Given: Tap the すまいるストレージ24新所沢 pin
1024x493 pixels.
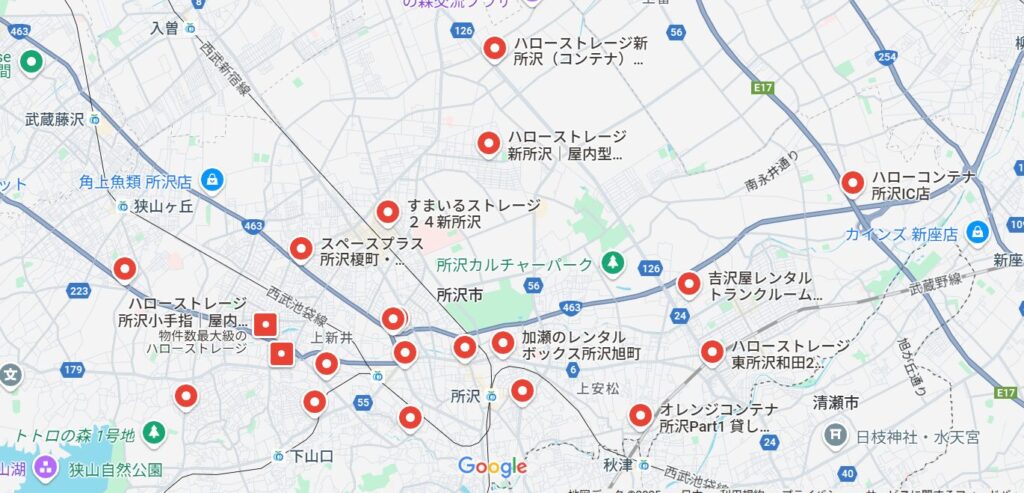Looking at the screenshot, I should tap(388, 210).
